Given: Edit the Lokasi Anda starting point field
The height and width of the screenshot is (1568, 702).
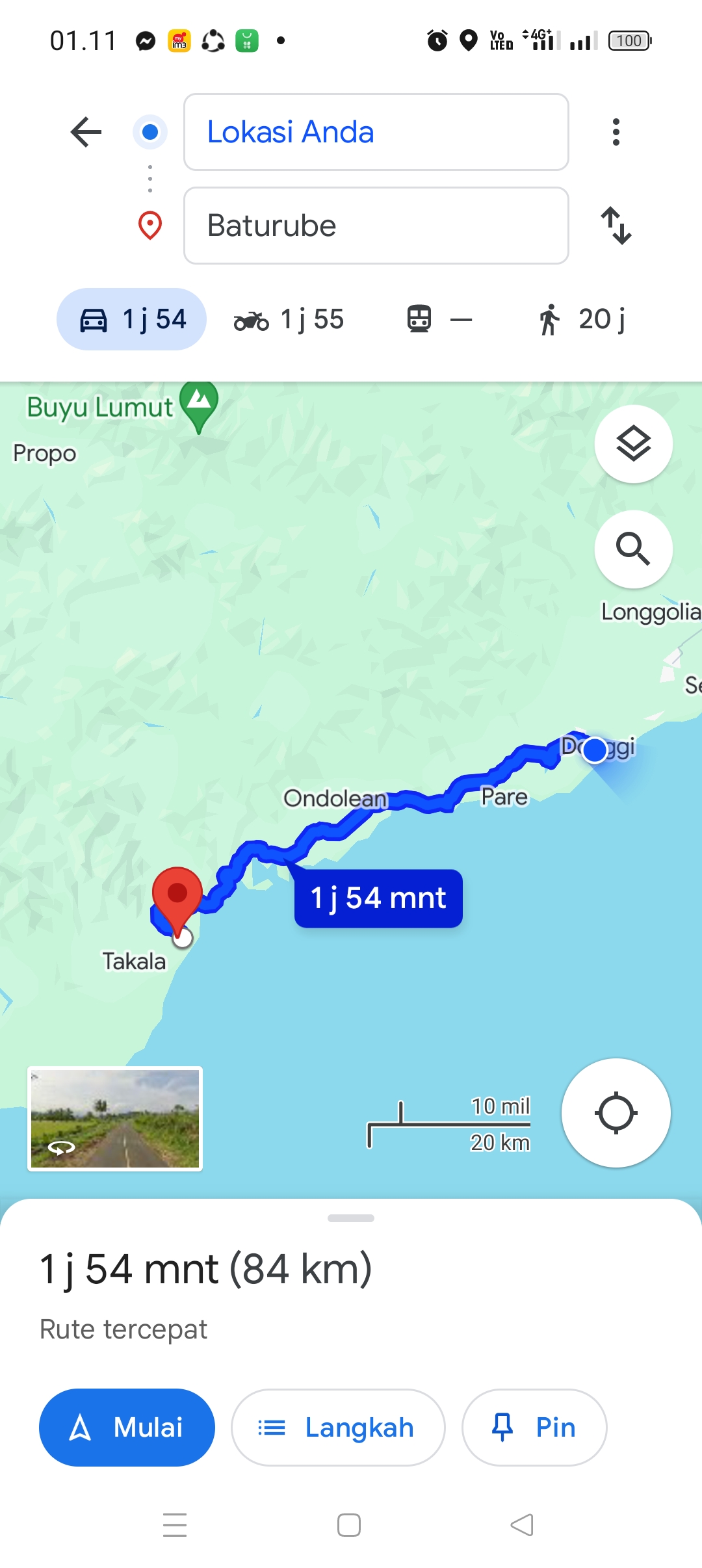Looking at the screenshot, I should point(376,132).
